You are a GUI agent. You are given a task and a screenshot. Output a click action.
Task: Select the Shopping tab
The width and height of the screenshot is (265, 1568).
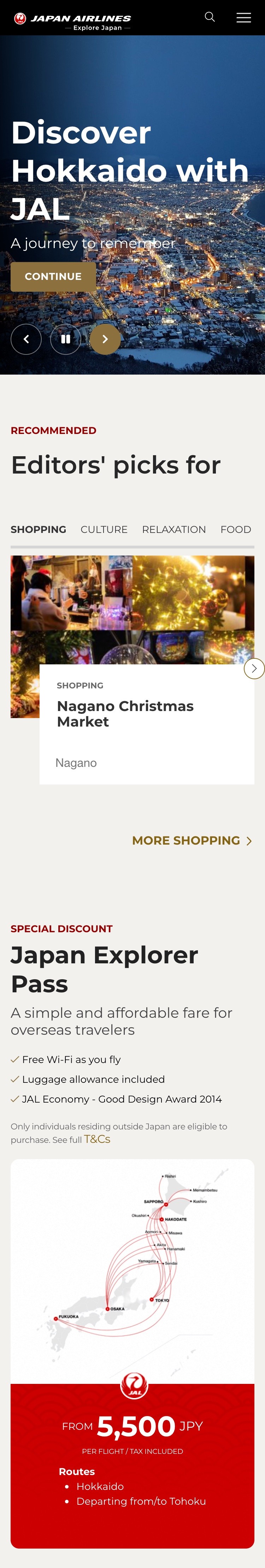pos(39,530)
